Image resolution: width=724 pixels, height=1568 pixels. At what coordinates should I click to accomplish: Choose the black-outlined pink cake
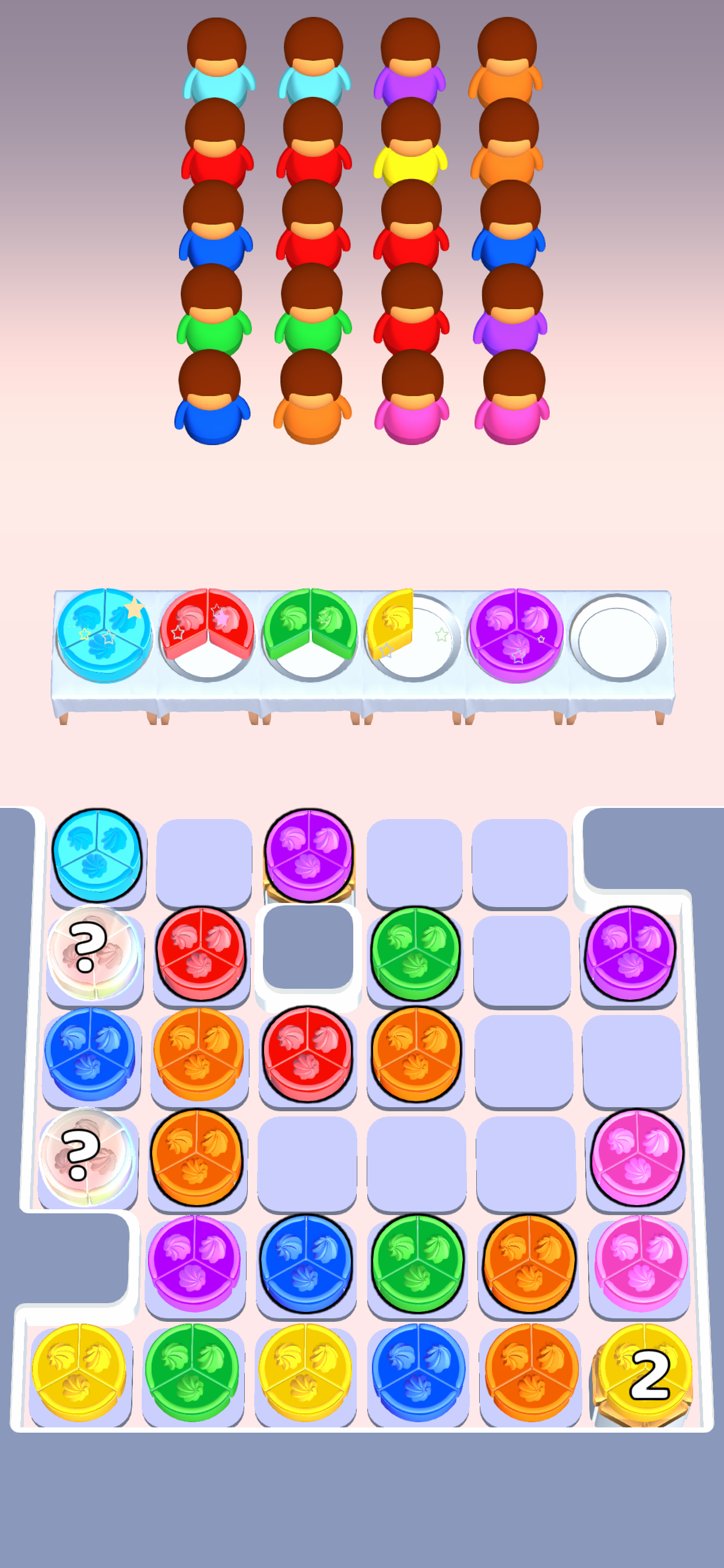pyautogui.click(x=637, y=1156)
